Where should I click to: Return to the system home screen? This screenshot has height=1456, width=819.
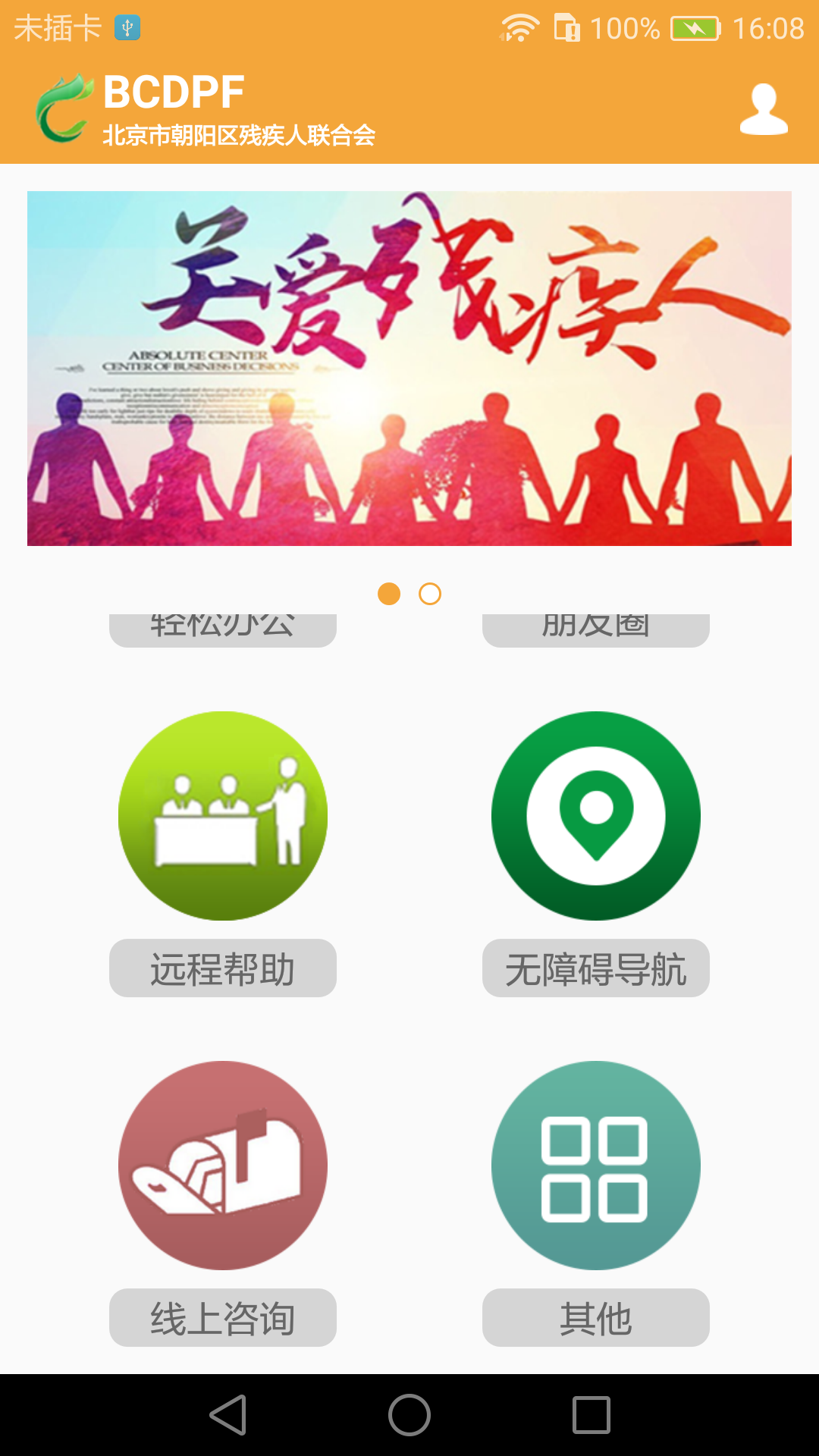tap(409, 1415)
